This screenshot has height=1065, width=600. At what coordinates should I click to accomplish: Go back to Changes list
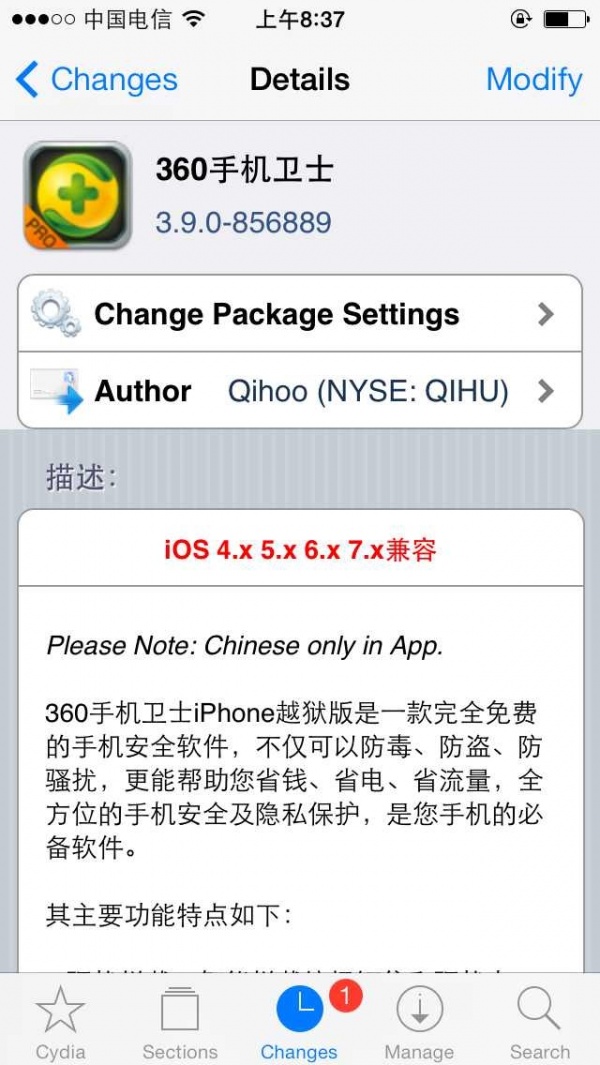point(97,80)
